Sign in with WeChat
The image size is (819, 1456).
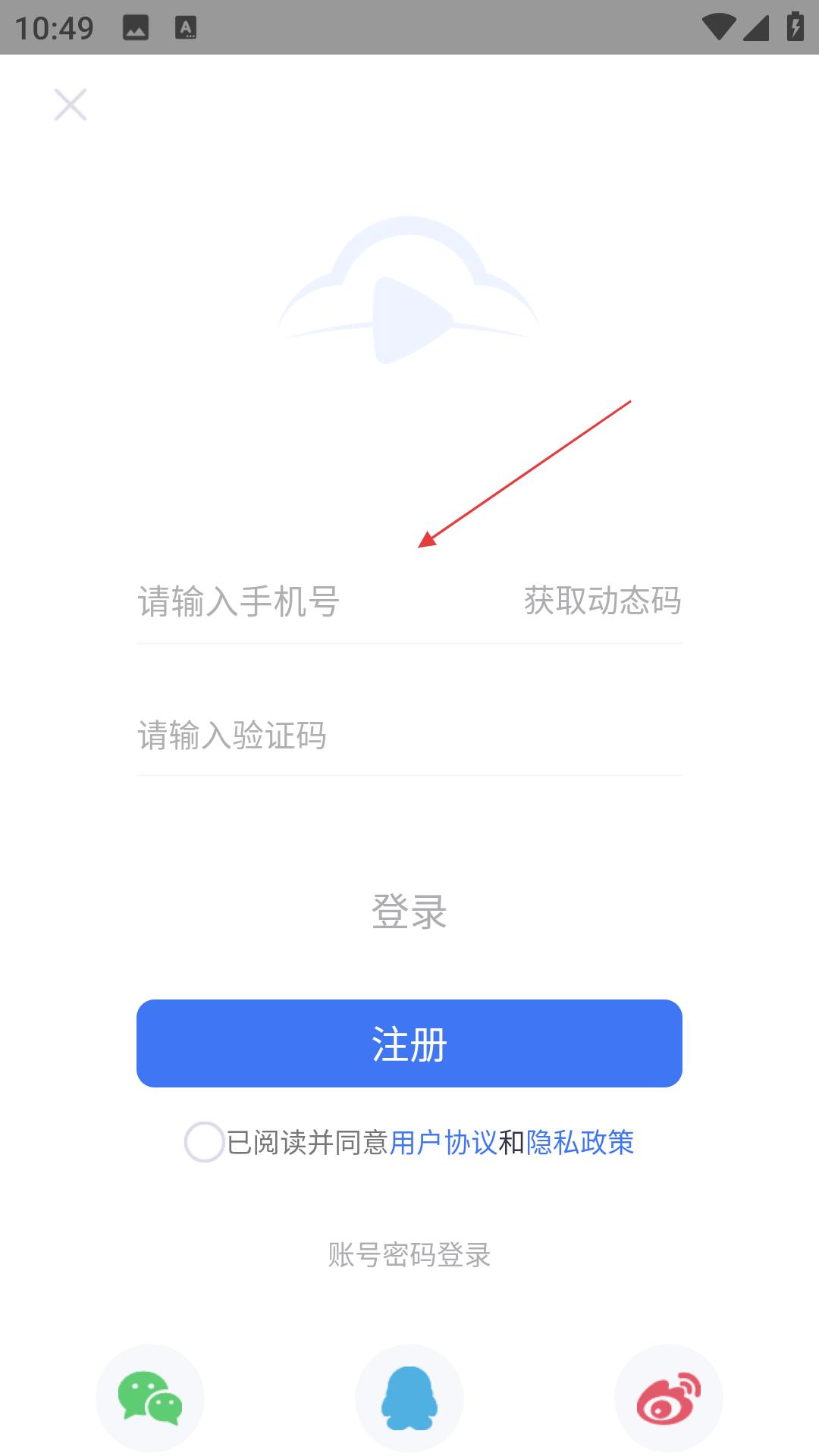point(150,1398)
